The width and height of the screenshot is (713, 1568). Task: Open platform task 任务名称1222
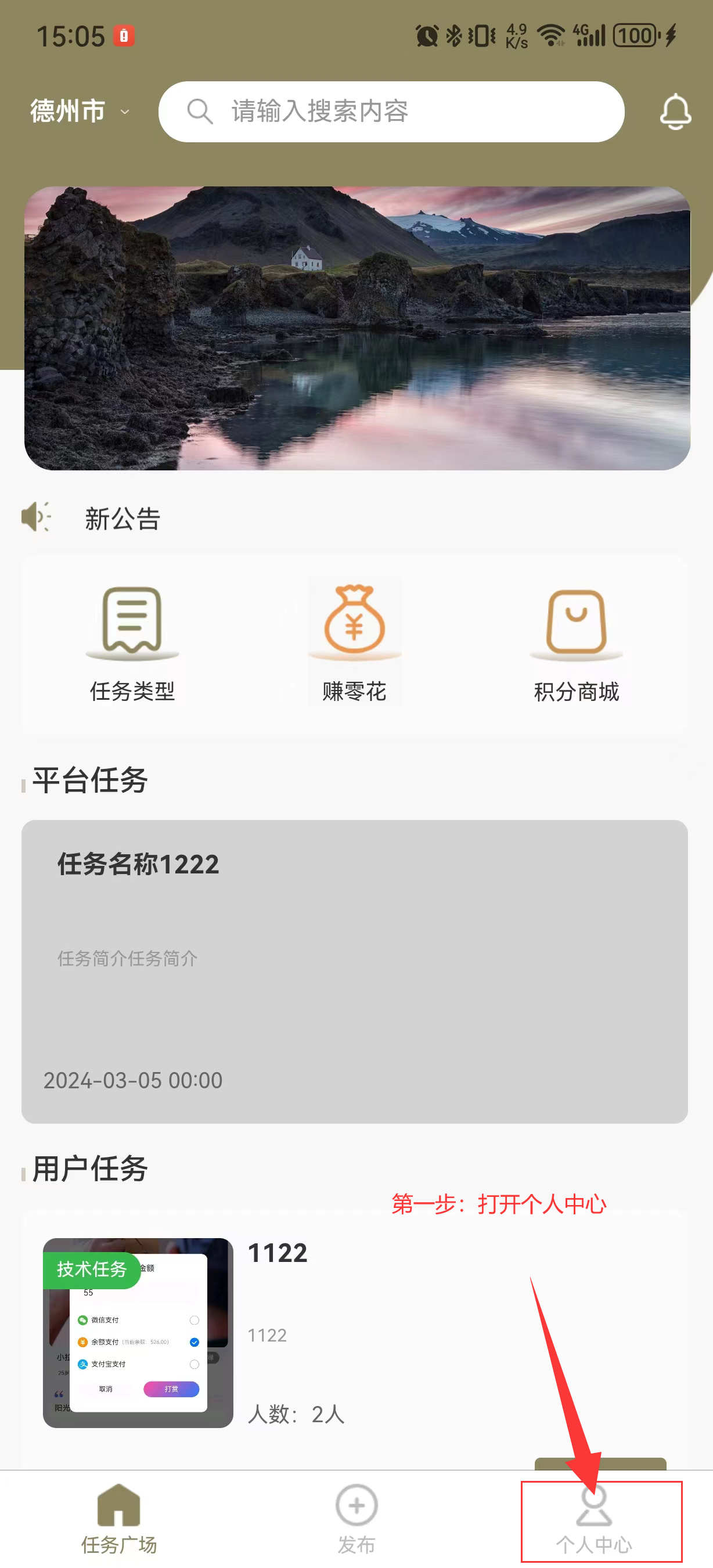click(x=354, y=971)
